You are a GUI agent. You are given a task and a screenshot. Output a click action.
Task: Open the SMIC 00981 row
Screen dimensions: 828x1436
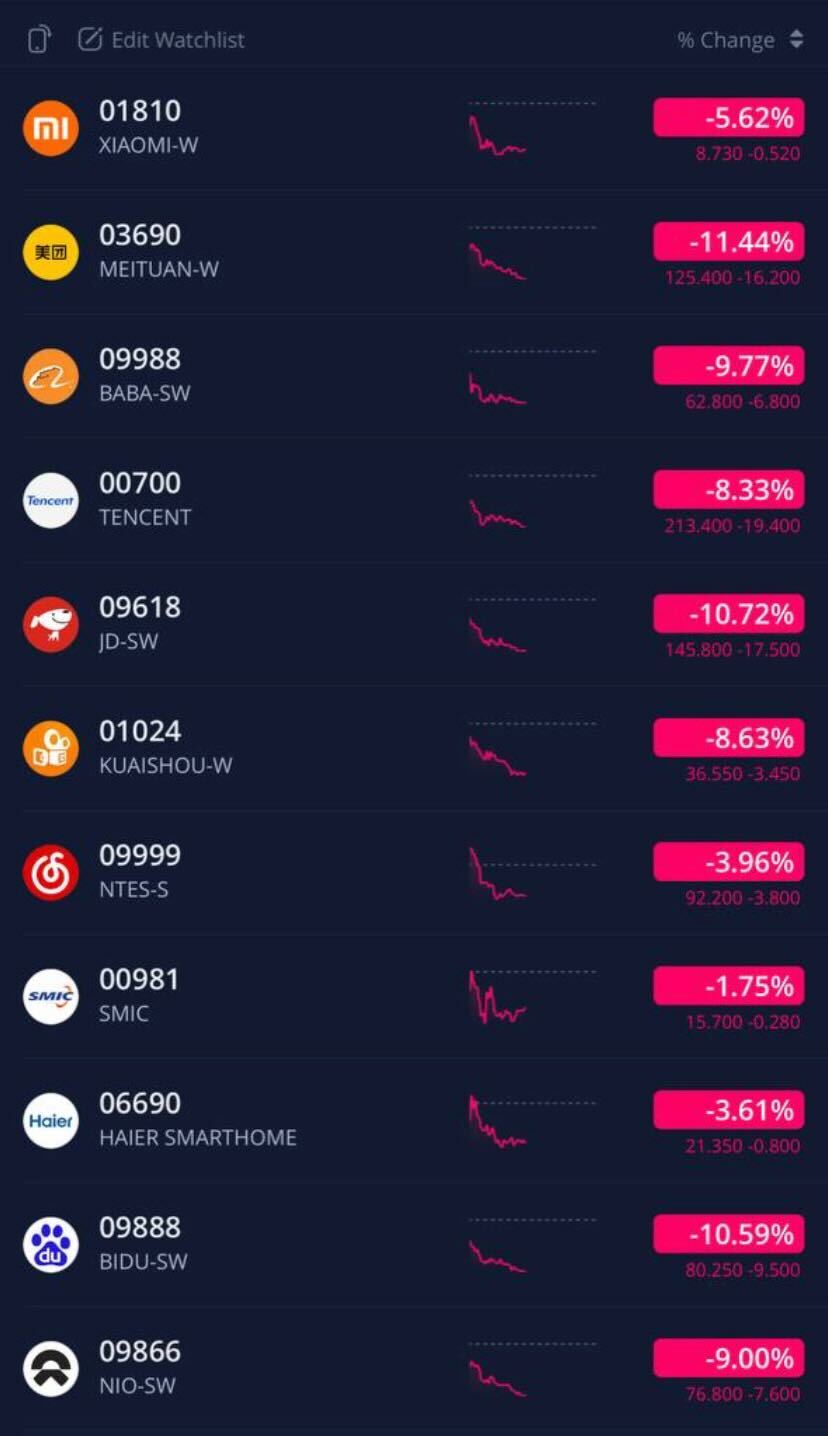pos(414,997)
